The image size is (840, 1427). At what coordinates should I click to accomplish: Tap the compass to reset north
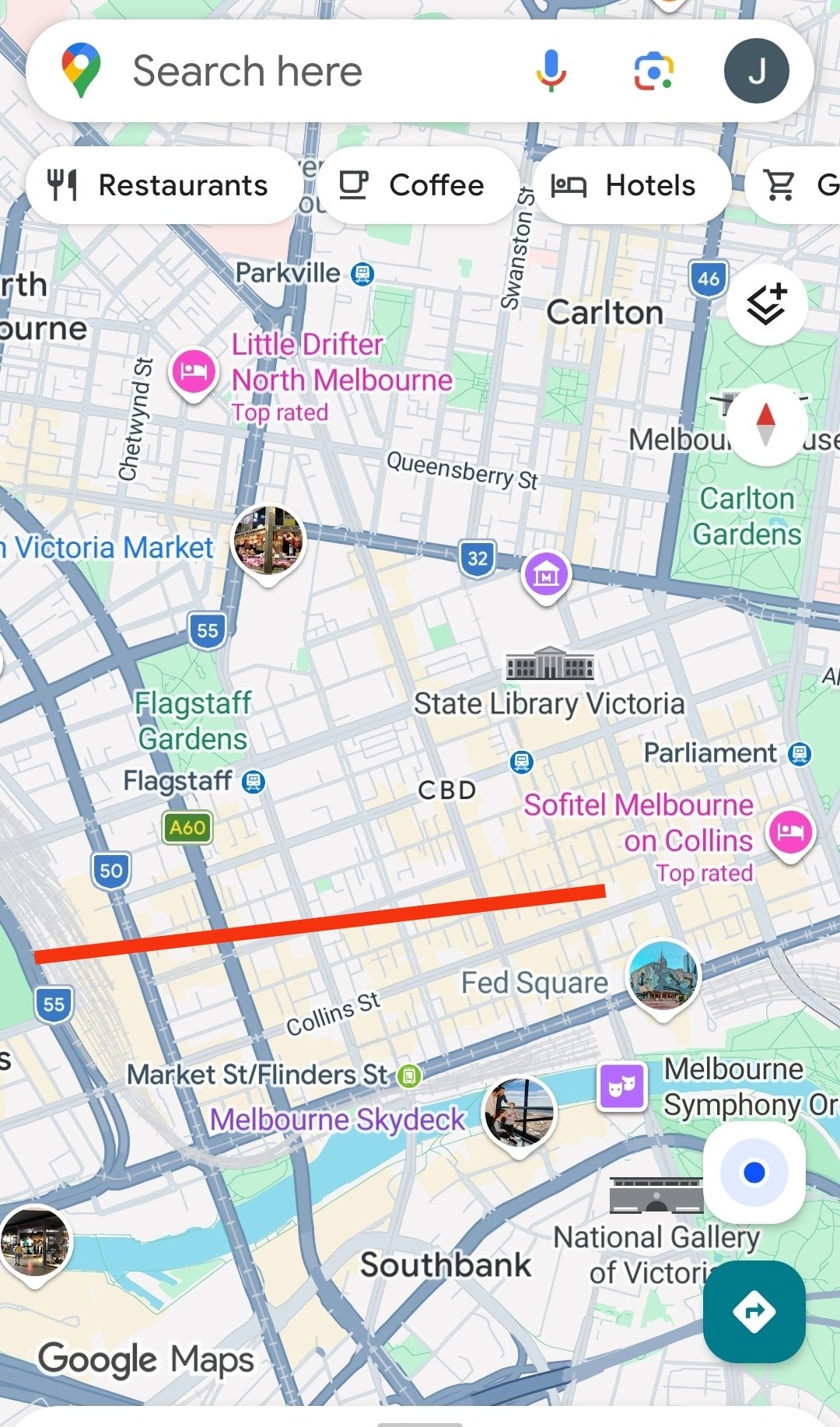click(x=766, y=425)
